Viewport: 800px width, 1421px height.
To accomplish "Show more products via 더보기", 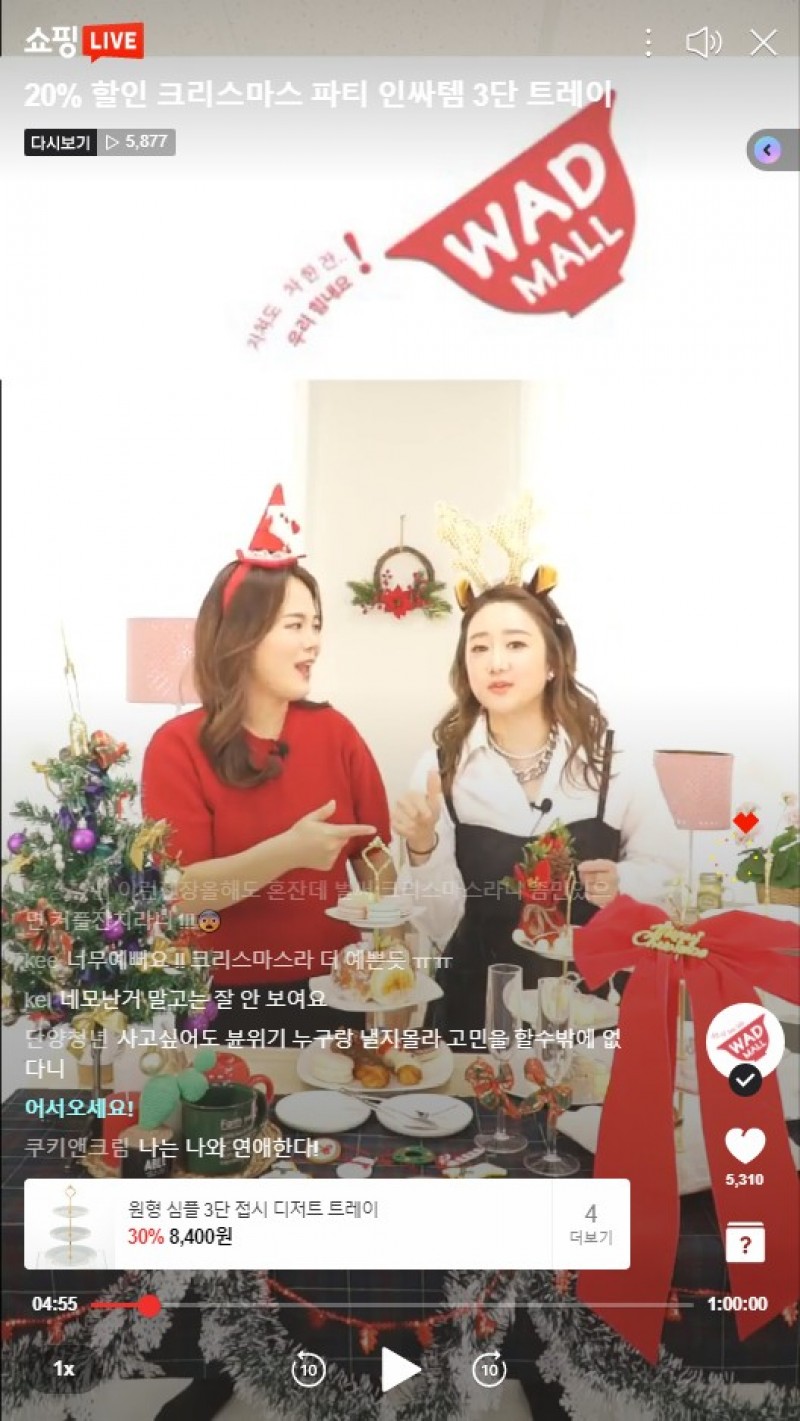I will (590, 1223).
